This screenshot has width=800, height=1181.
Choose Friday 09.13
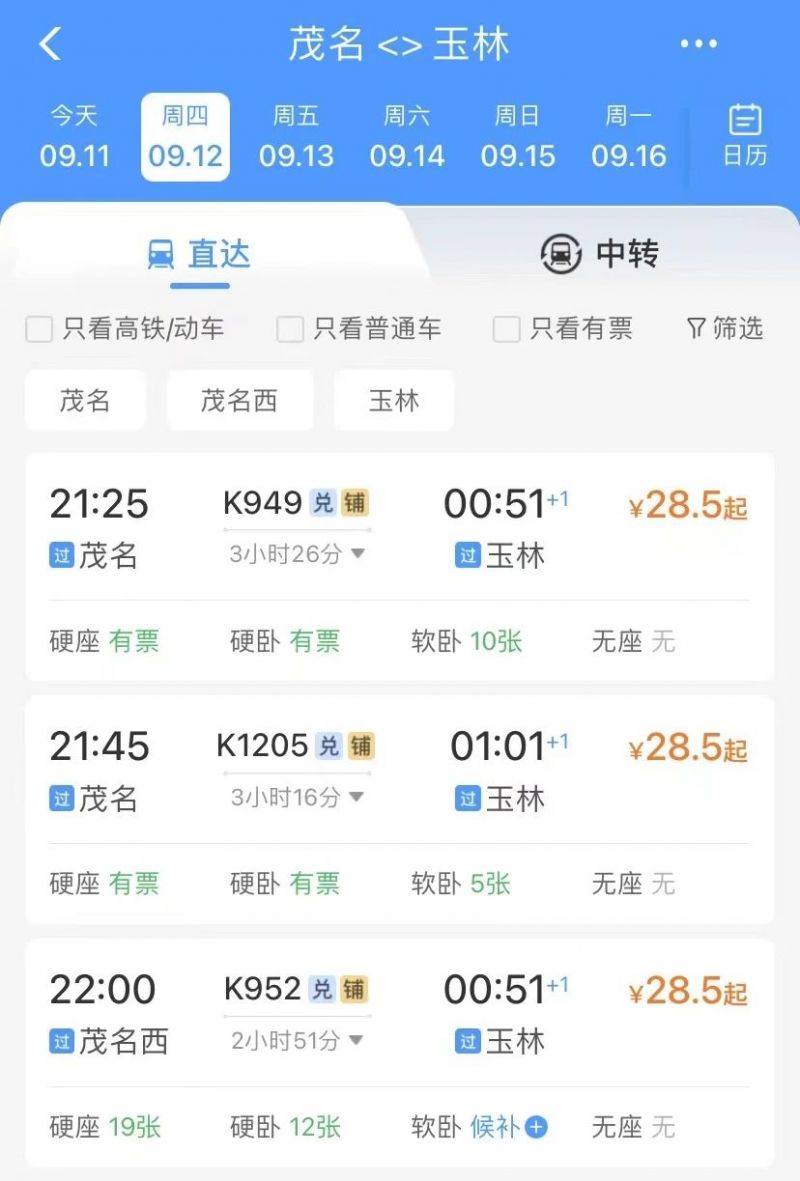point(296,137)
